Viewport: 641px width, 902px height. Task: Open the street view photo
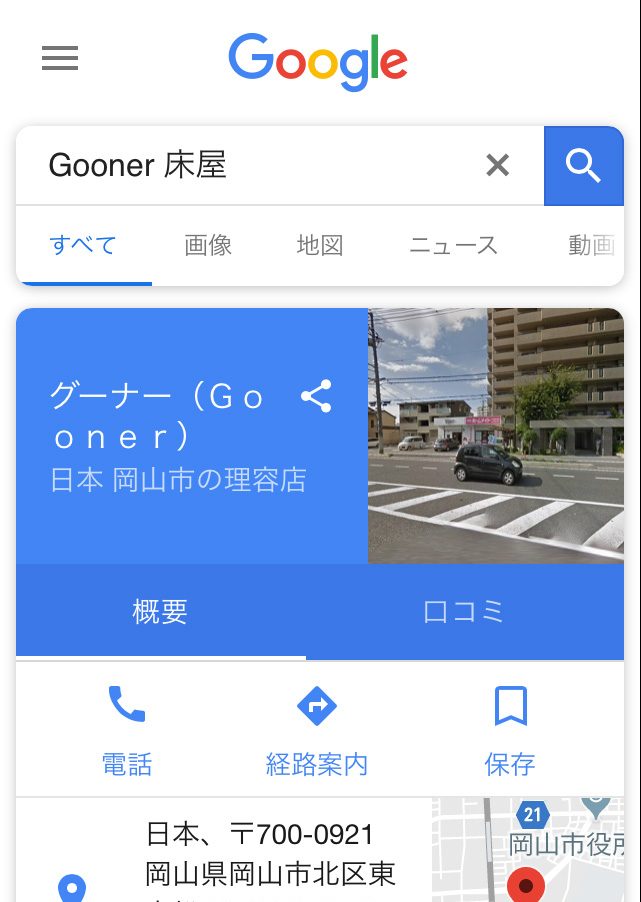point(495,435)
